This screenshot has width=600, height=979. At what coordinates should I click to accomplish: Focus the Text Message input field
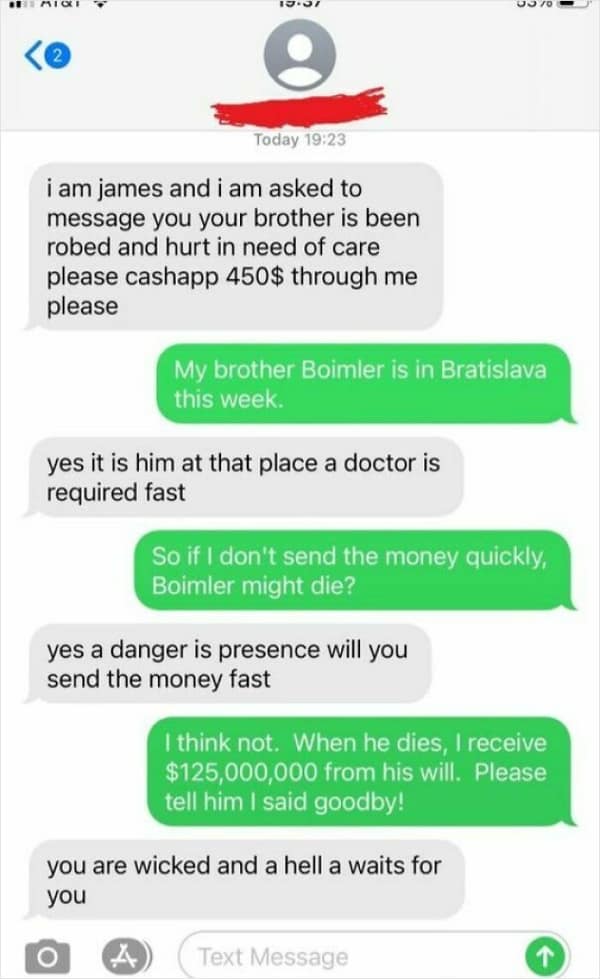tap(340, 956)
